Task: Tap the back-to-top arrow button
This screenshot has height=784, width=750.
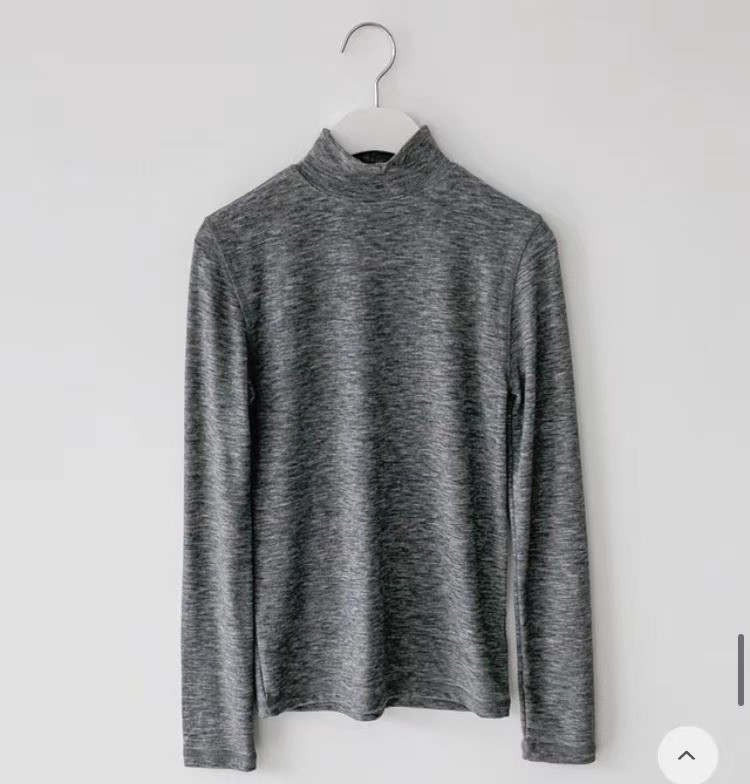Action: tap(687, 755)
